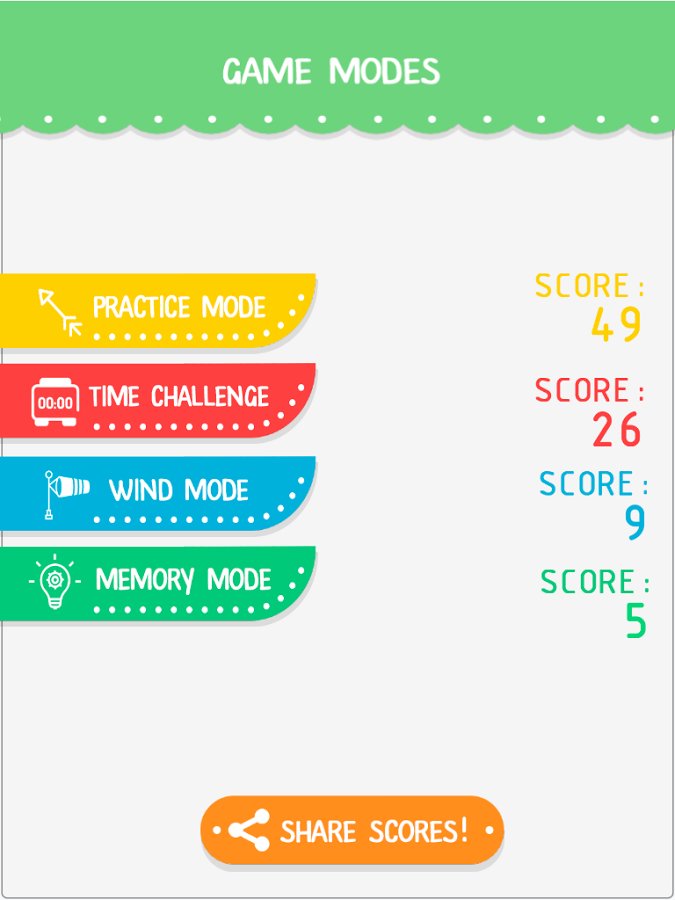The height and width of the screenshot is (900, 675).
Task: Tap the Share Scores button
Action: (352, 830)
